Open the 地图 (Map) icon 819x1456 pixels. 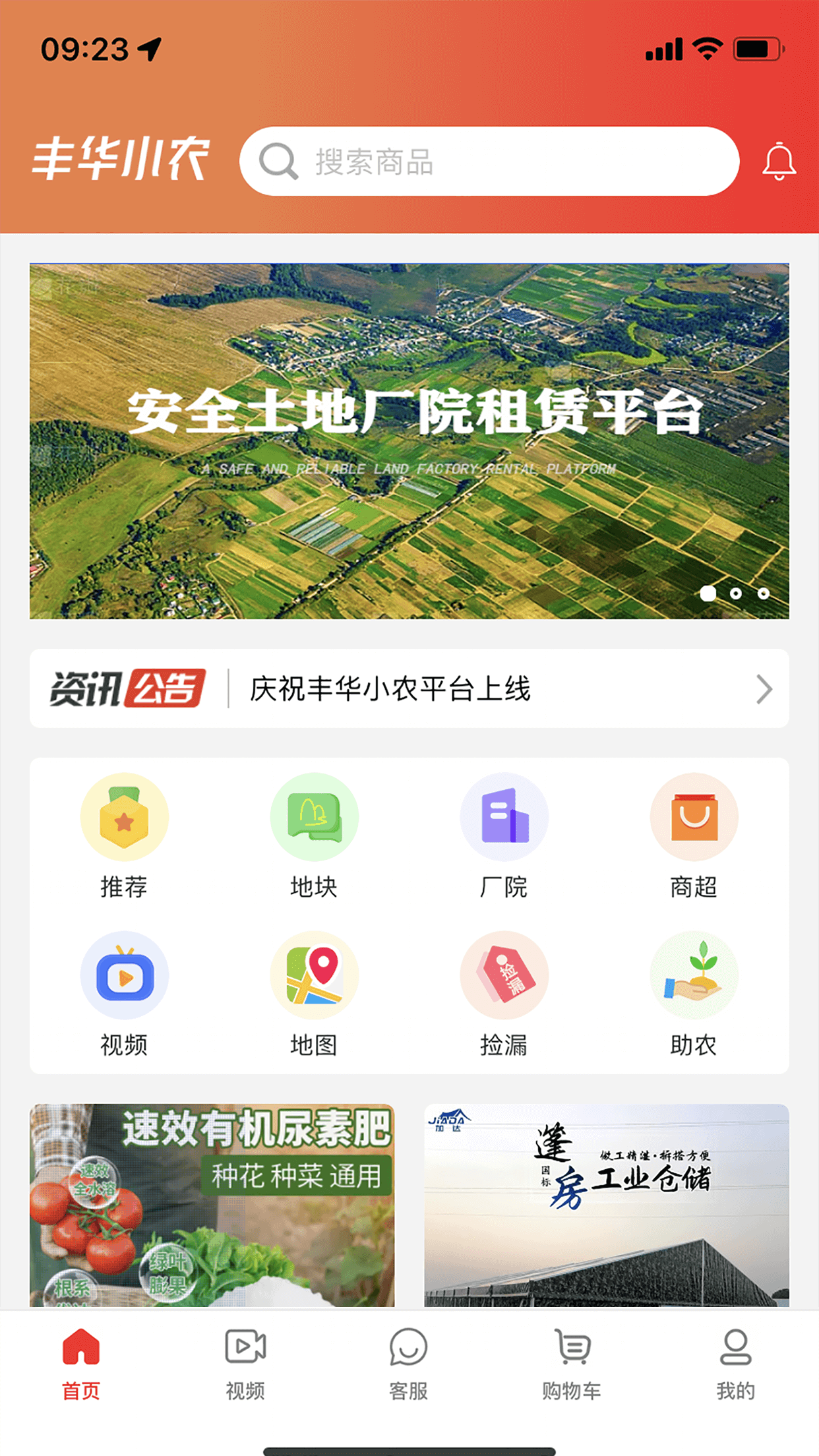click(x=315, y=976)
